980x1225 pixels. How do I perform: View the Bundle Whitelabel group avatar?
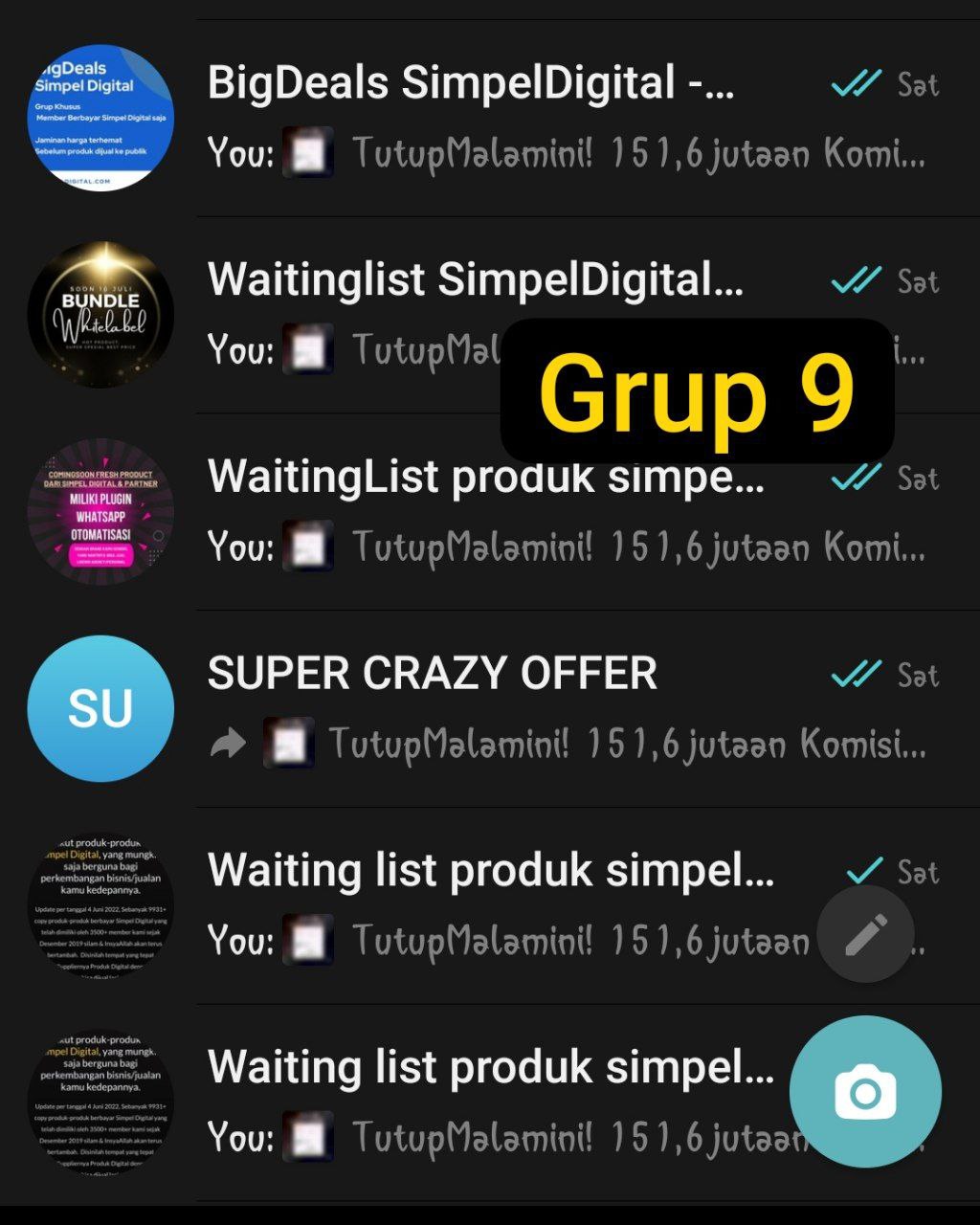tap(100, 315)
